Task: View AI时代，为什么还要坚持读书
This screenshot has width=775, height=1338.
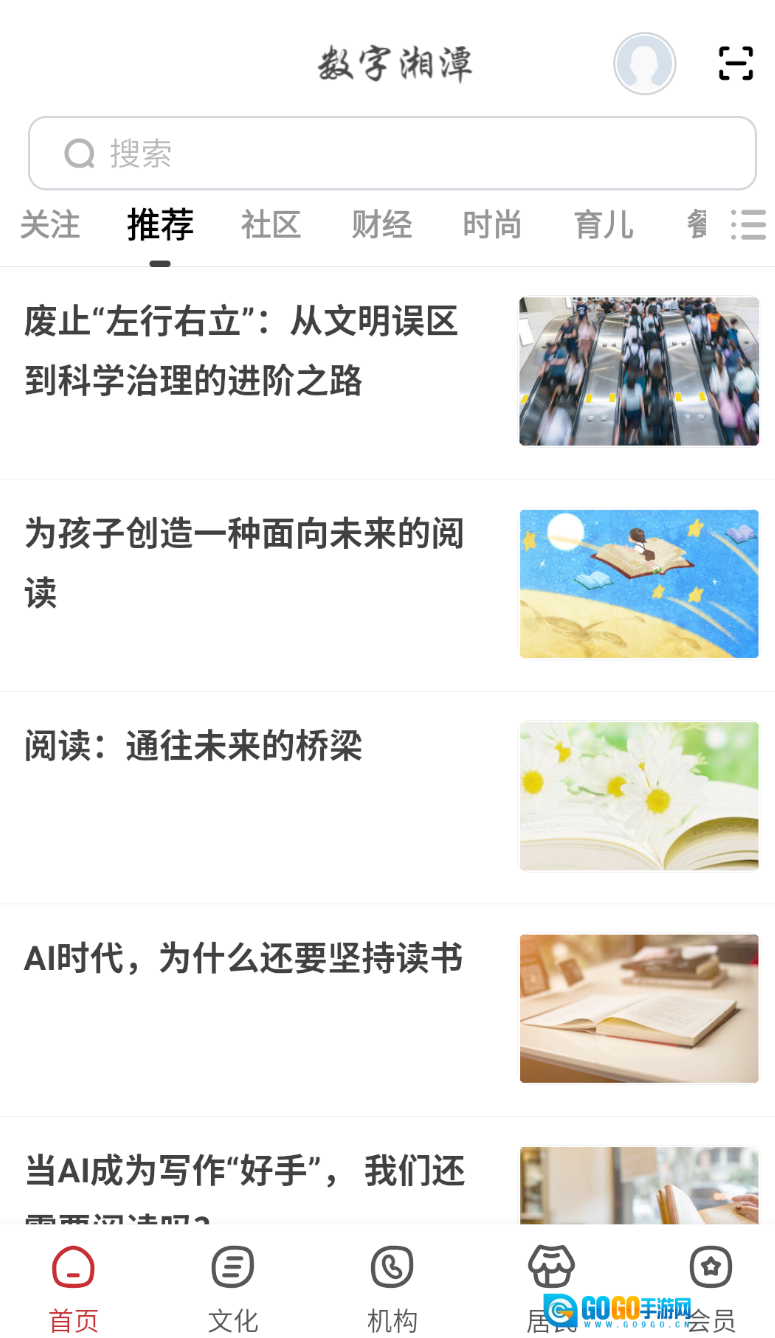Action: (243, 959)
